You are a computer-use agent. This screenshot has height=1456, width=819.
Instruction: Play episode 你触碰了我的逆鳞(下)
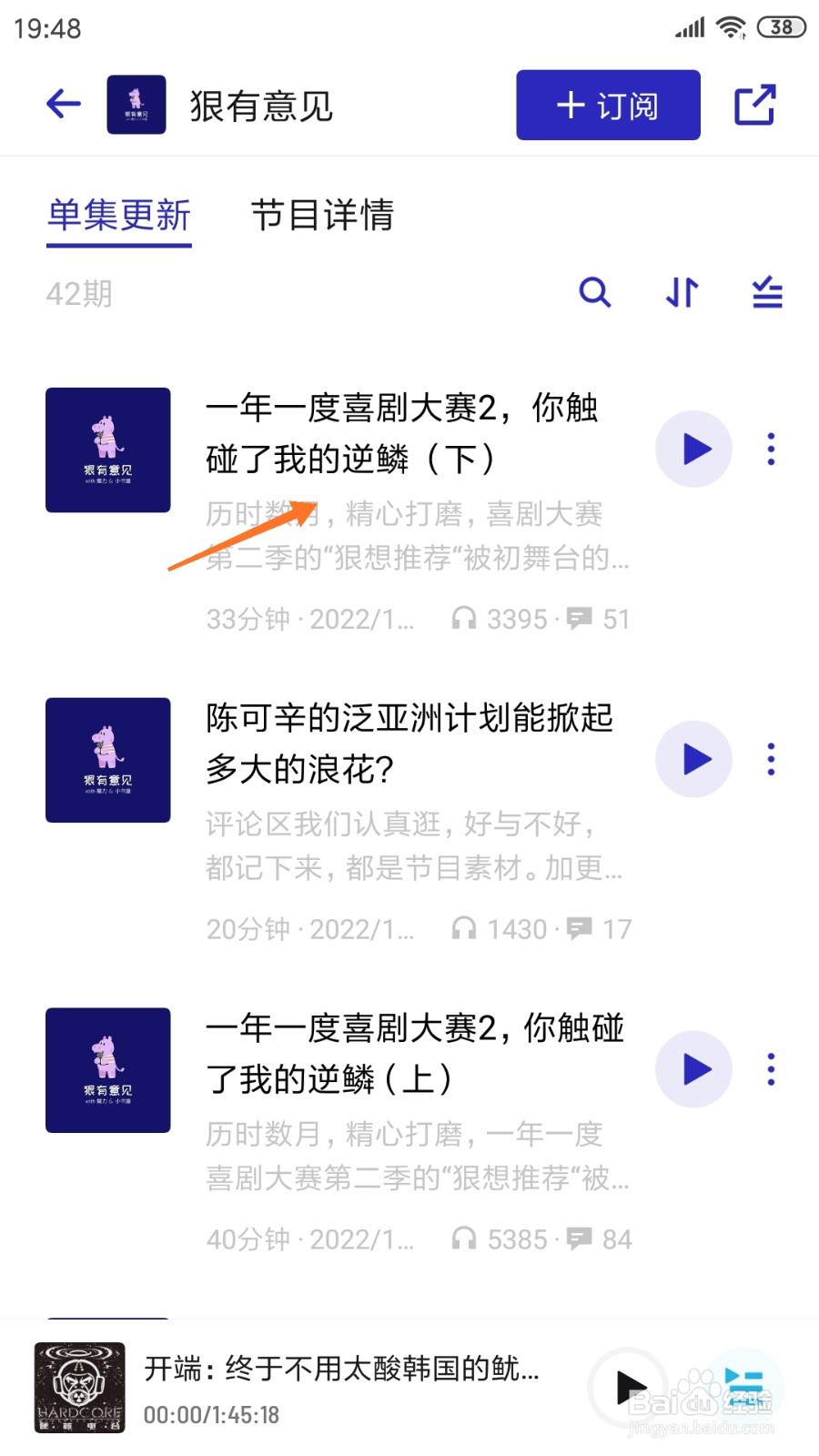(694, 449)
